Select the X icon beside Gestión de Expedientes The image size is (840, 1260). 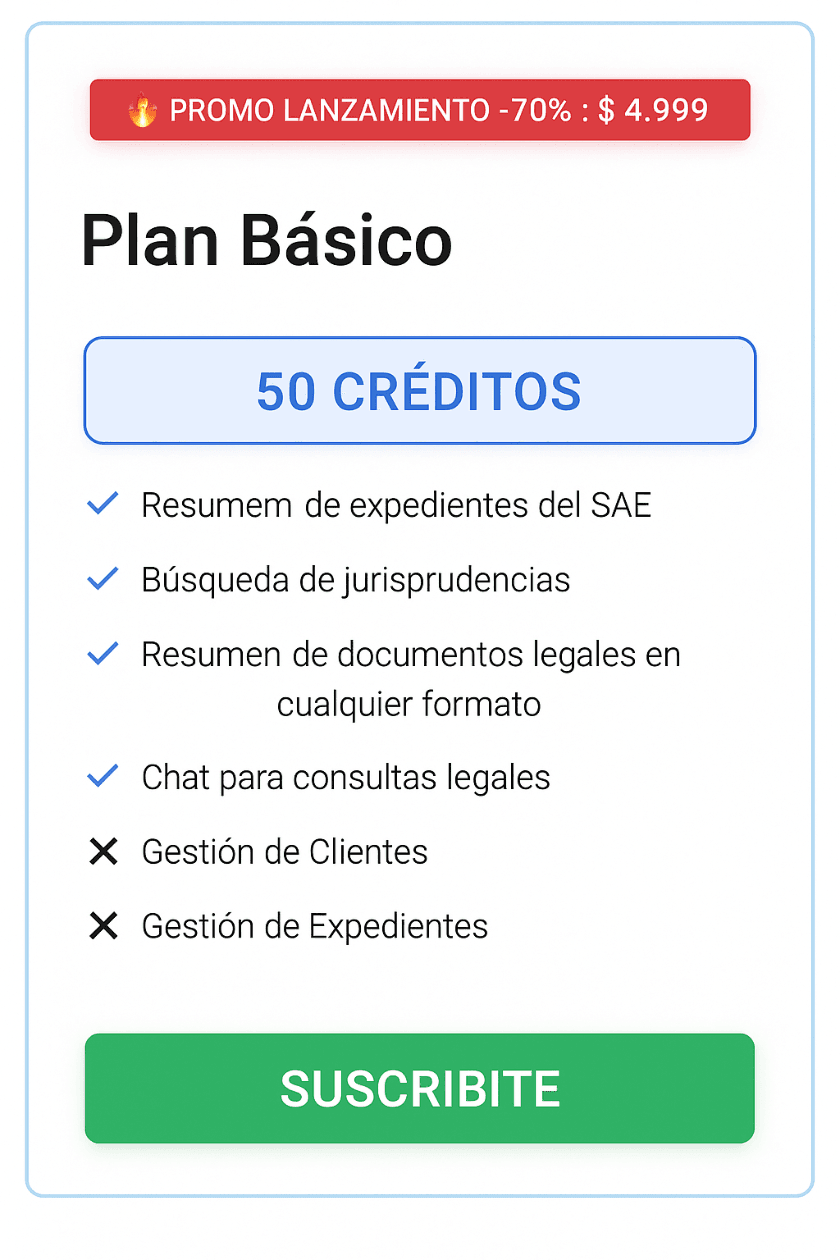tap(103, 925)
